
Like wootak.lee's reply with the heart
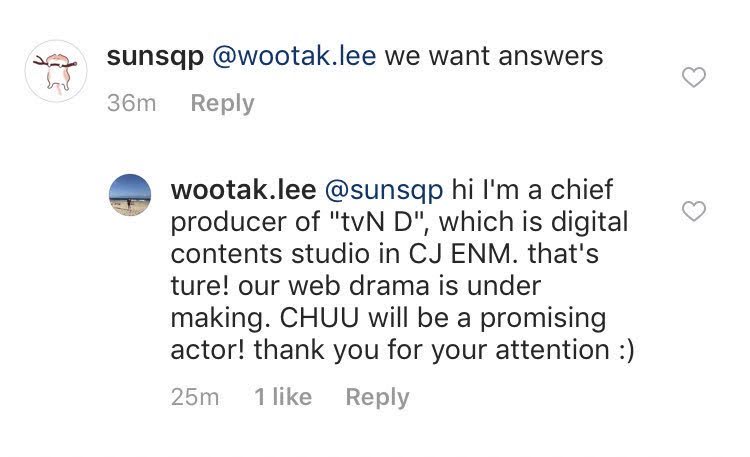pos(693,211)
